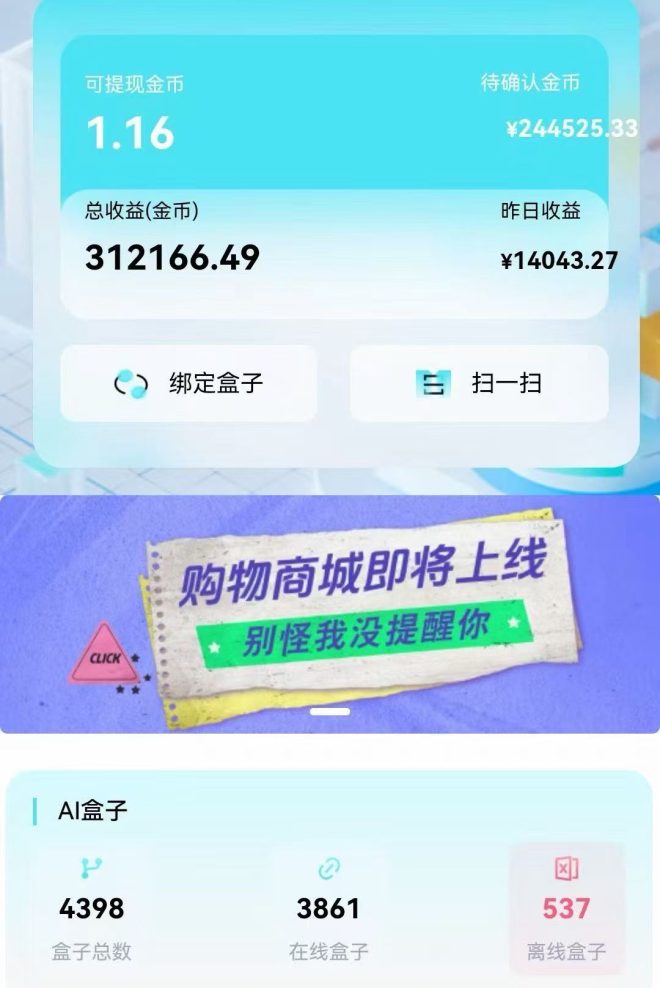Open the 扫一扫 scanner
The width and height of the screenshot is (660, 988).
point(479,384)
